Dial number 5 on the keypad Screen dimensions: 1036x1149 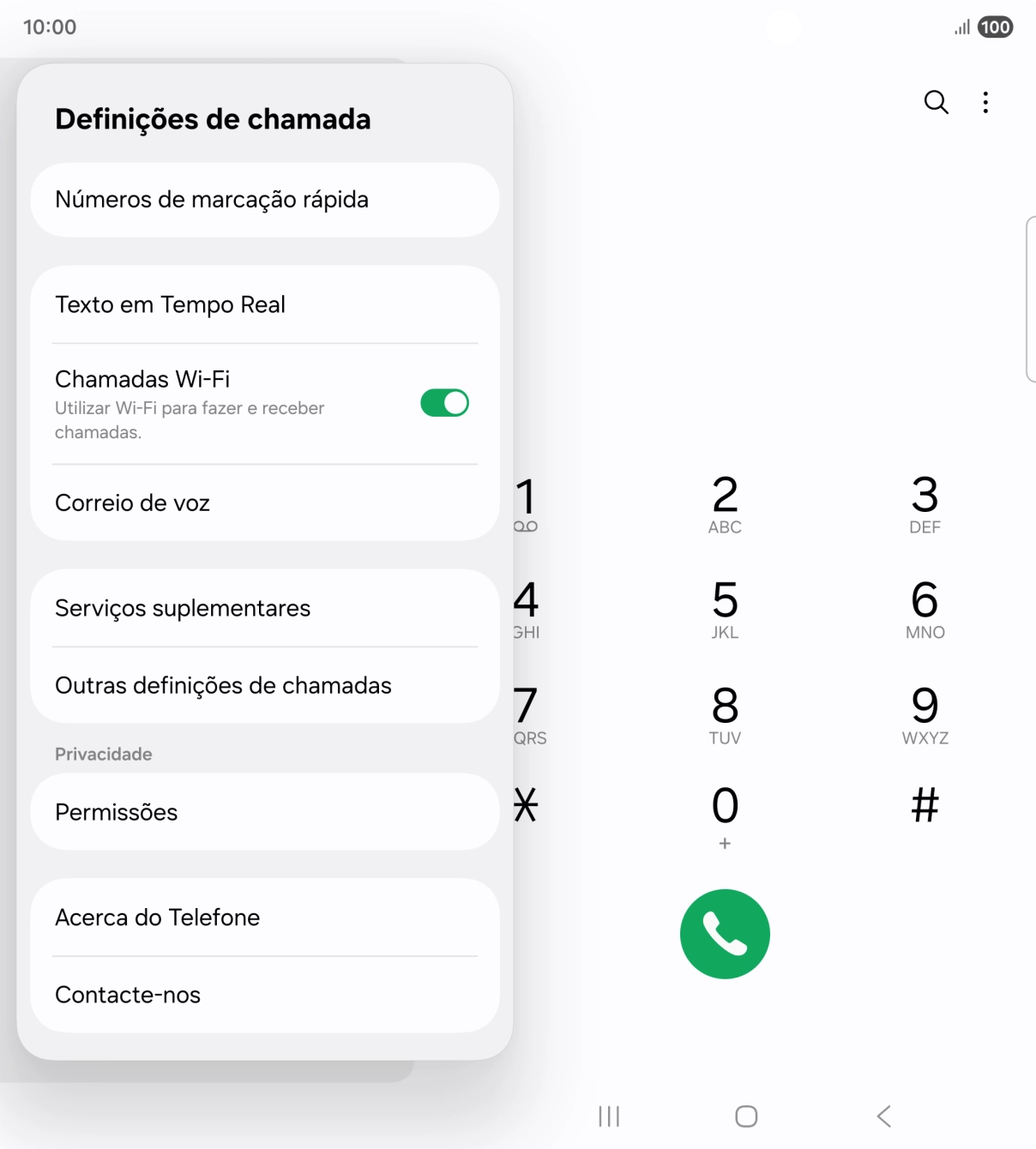(x=725, y=606)
